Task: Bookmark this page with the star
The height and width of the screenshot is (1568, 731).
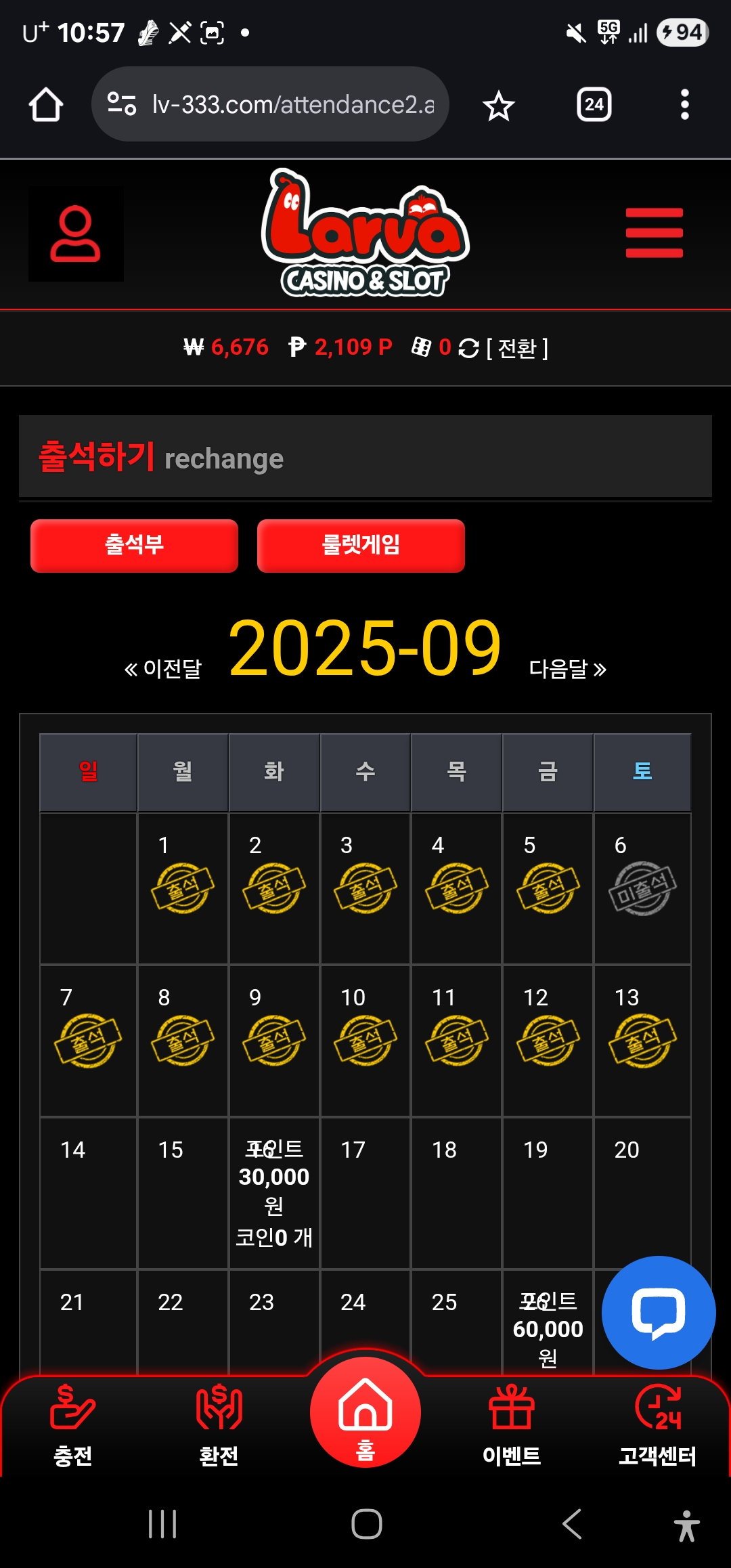Action: point(499,106)
